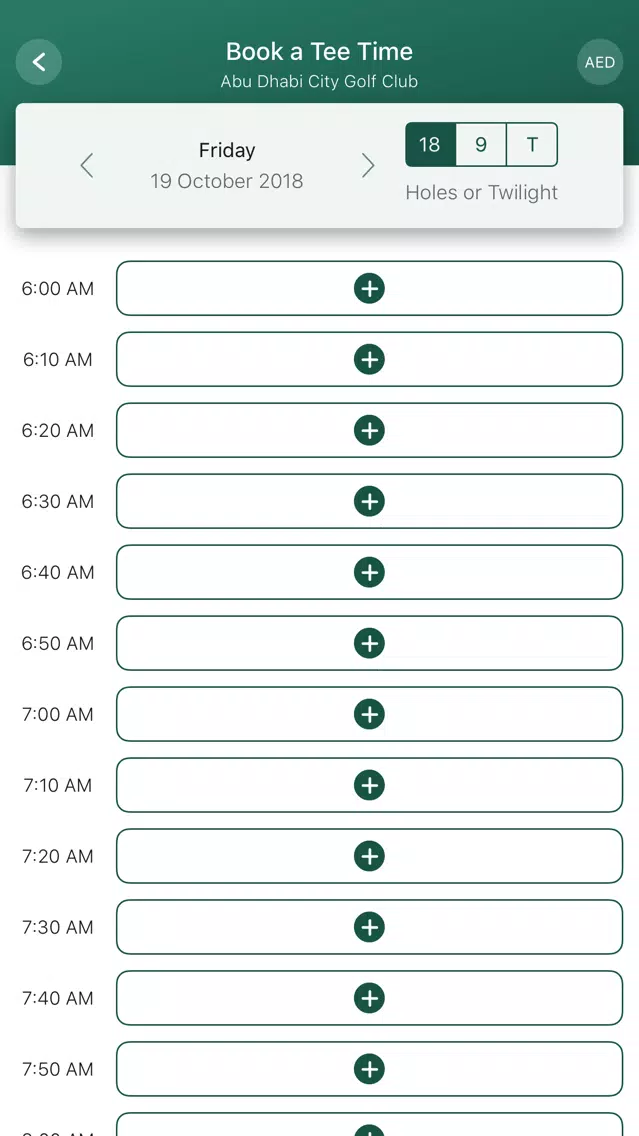
Task: Advance to the next day
Action: tap(368, 166)
